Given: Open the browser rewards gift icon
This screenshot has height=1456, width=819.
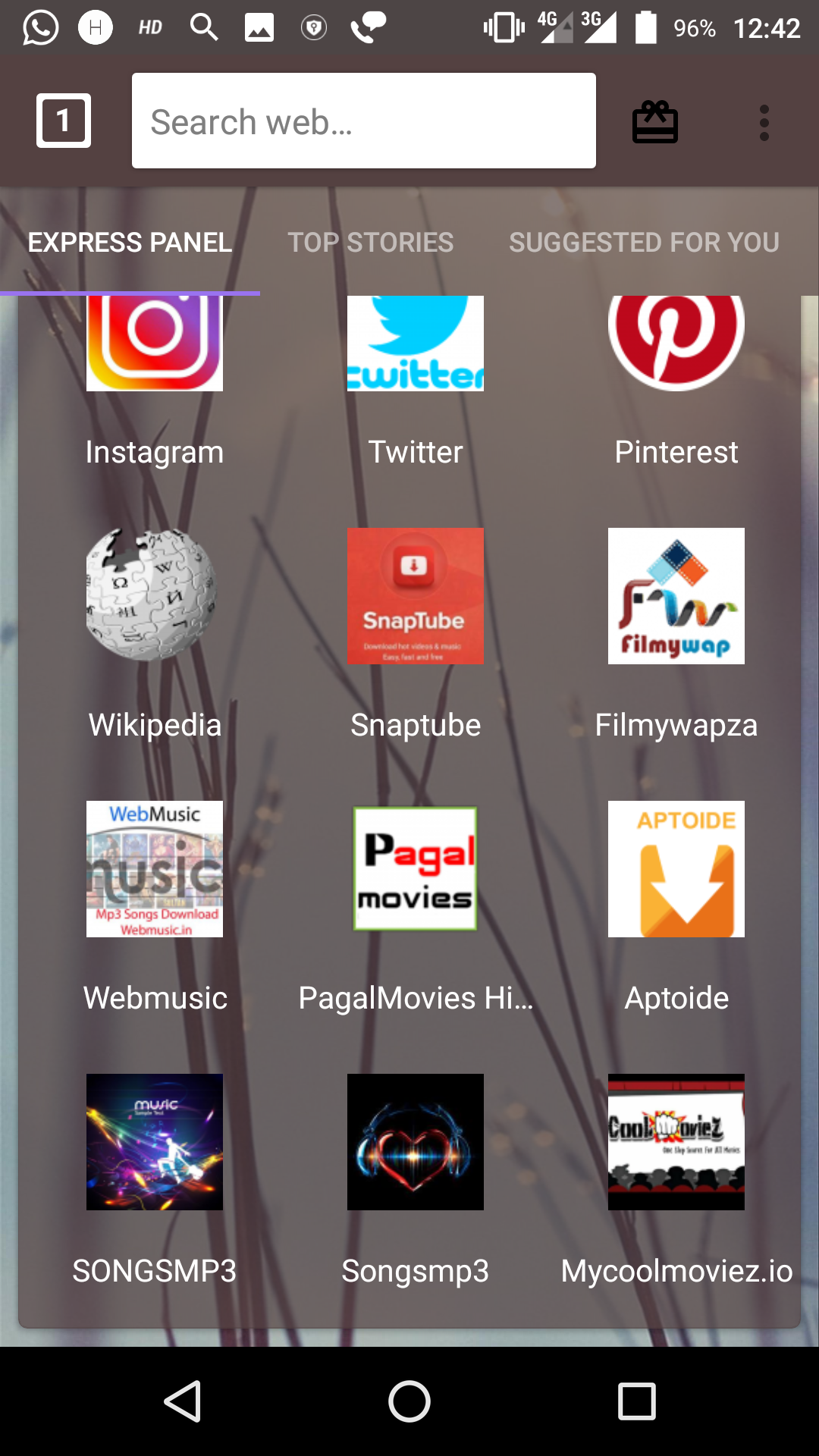Looking at the screenshot, I should point(654,121).
